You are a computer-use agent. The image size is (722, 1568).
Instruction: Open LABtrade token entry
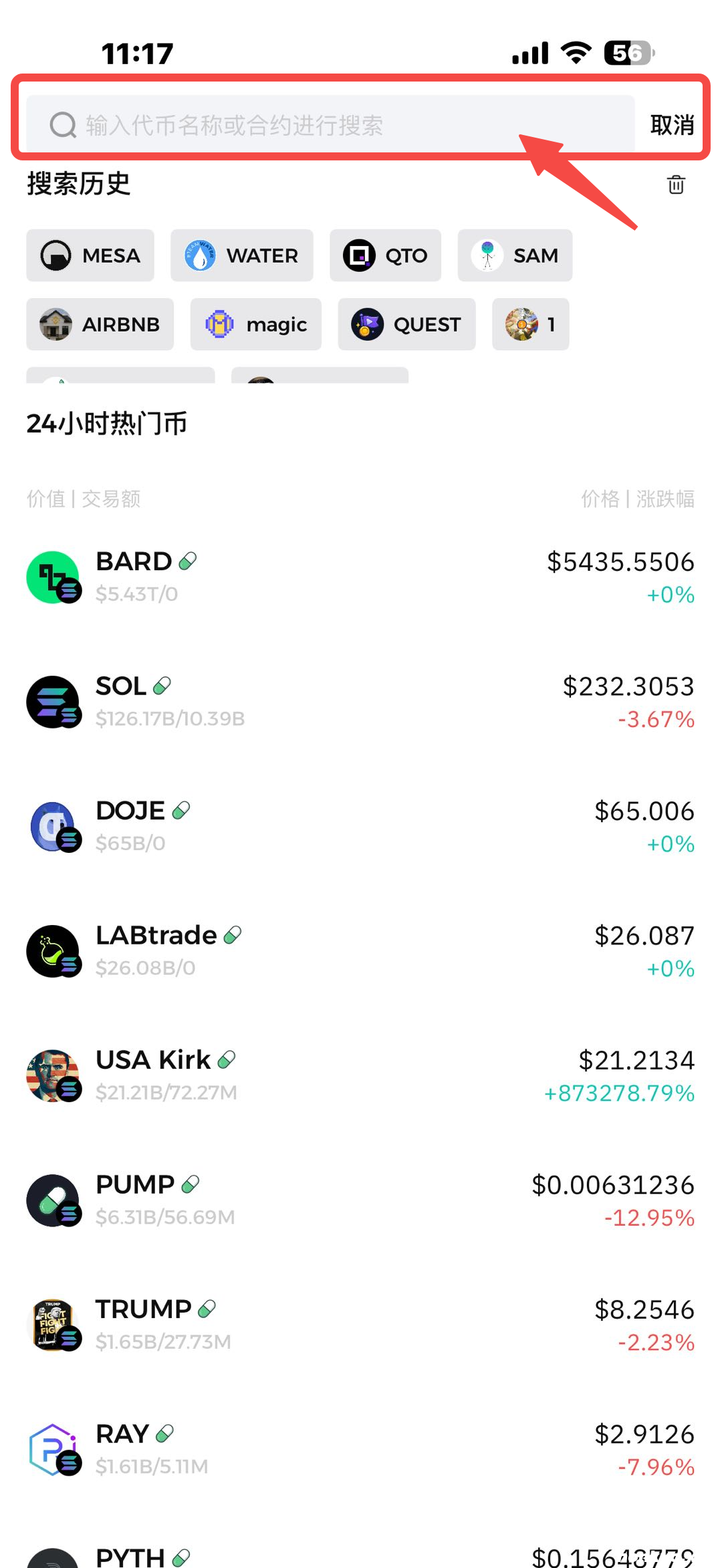coord(361,950)
